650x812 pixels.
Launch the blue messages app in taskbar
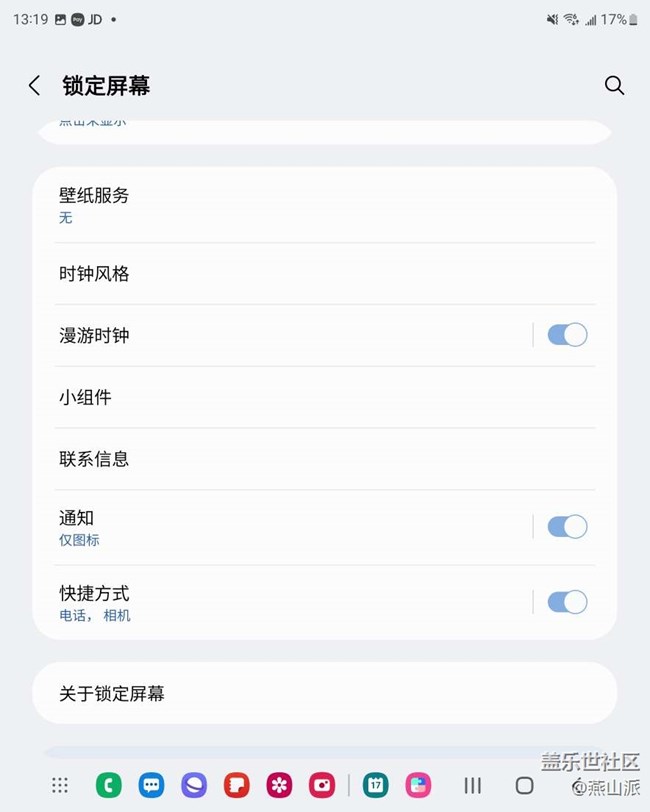[x=152, y=785]
